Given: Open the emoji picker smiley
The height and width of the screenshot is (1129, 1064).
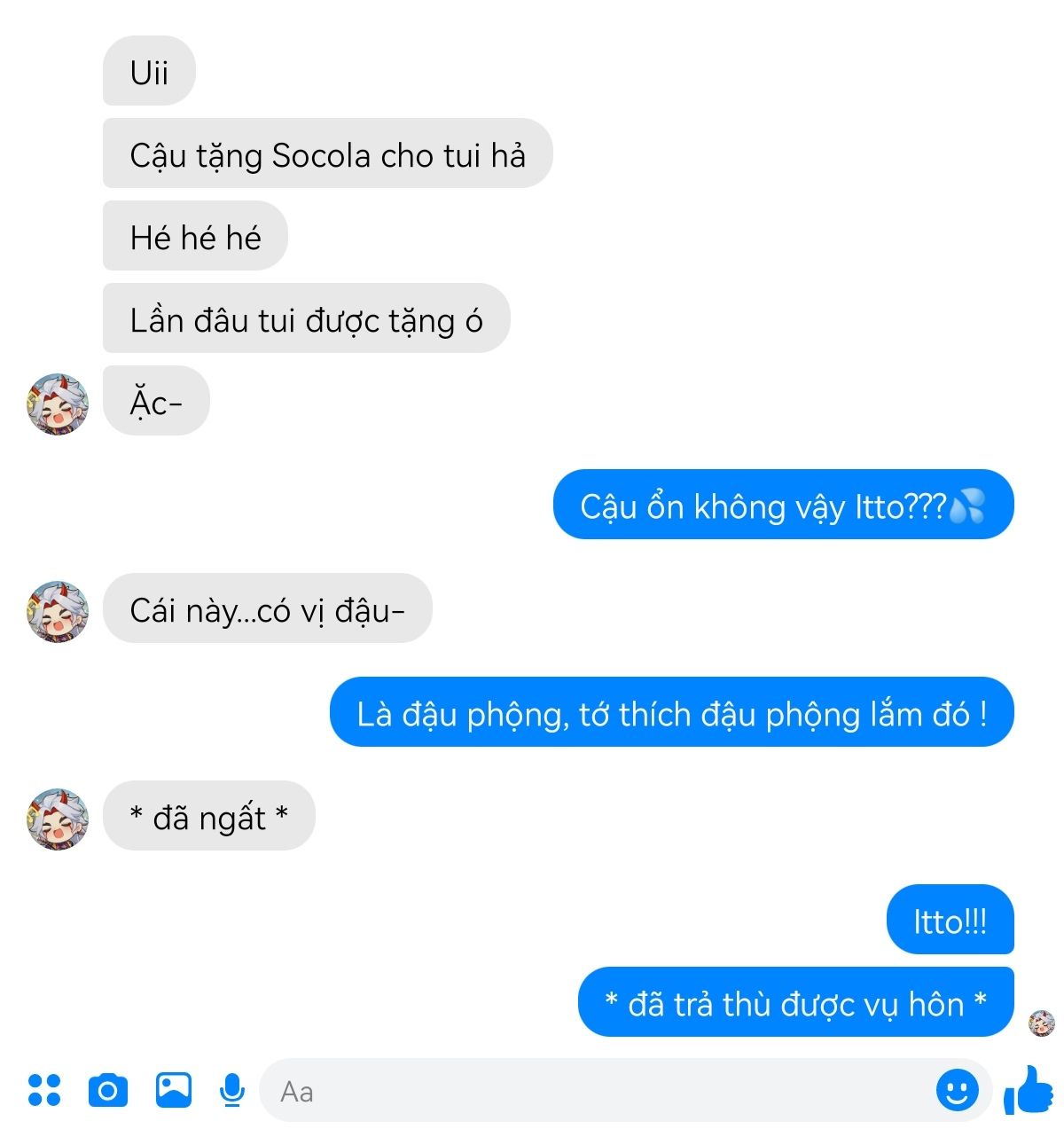Looking at the screenshot, I should 958,1090.
